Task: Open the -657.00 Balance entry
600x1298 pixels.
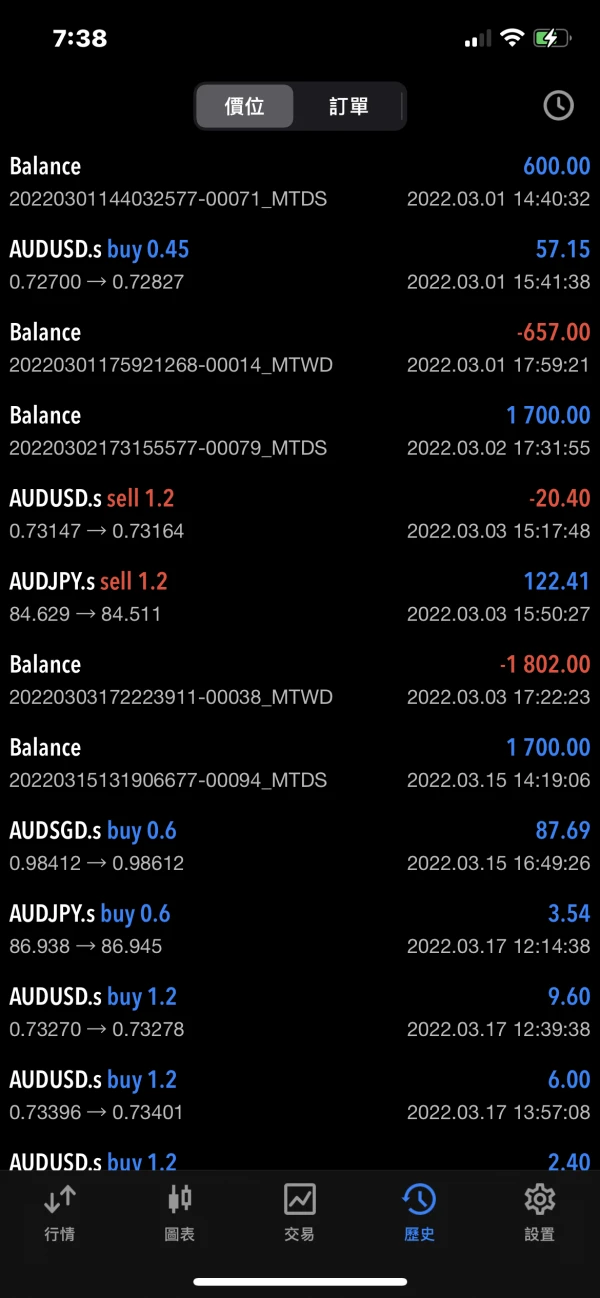Action: (300, 347)
